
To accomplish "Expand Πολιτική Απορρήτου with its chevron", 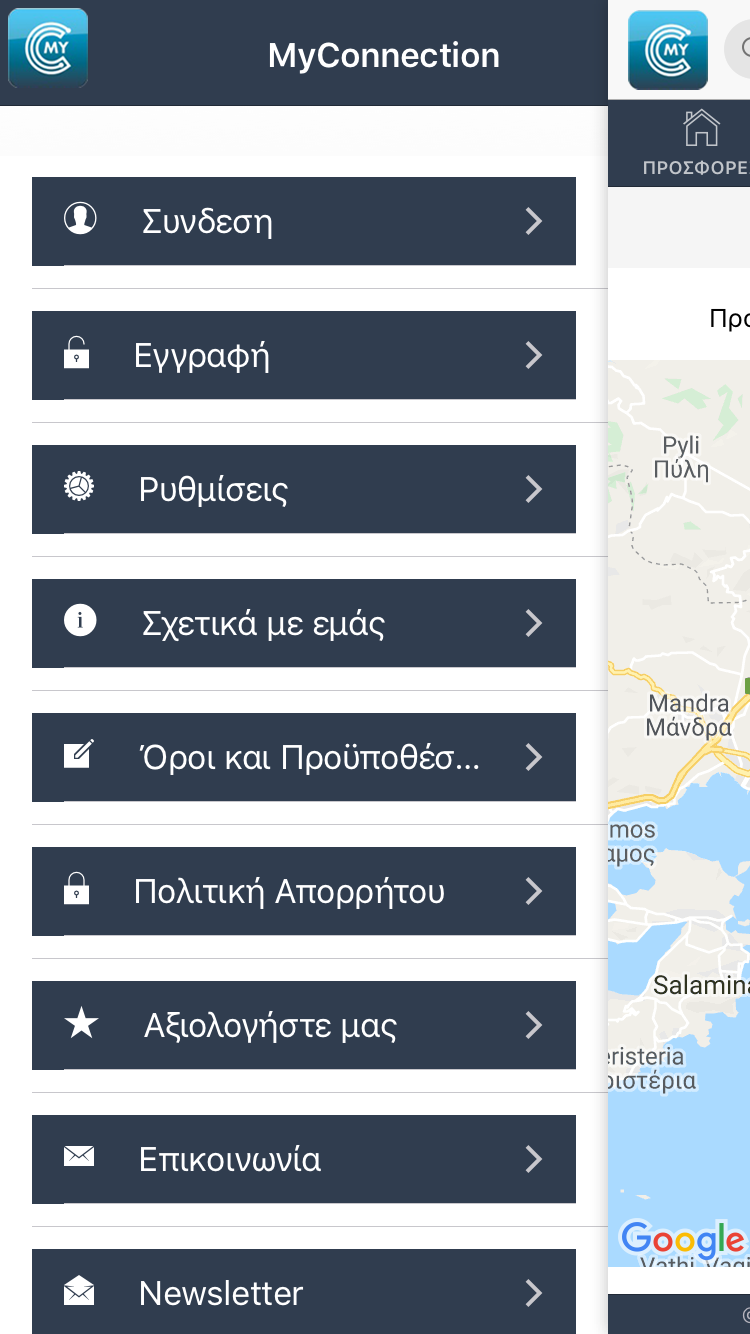I will coord(535,891).
